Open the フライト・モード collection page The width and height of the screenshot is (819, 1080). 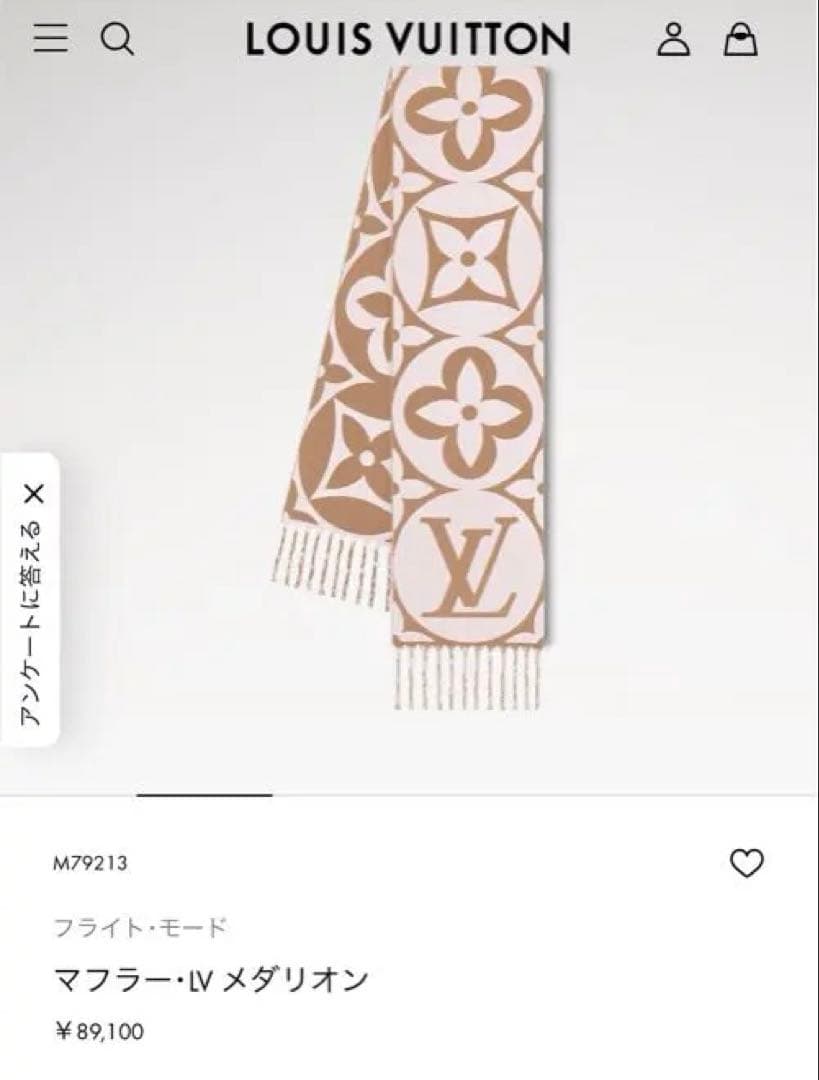point(140,928)
